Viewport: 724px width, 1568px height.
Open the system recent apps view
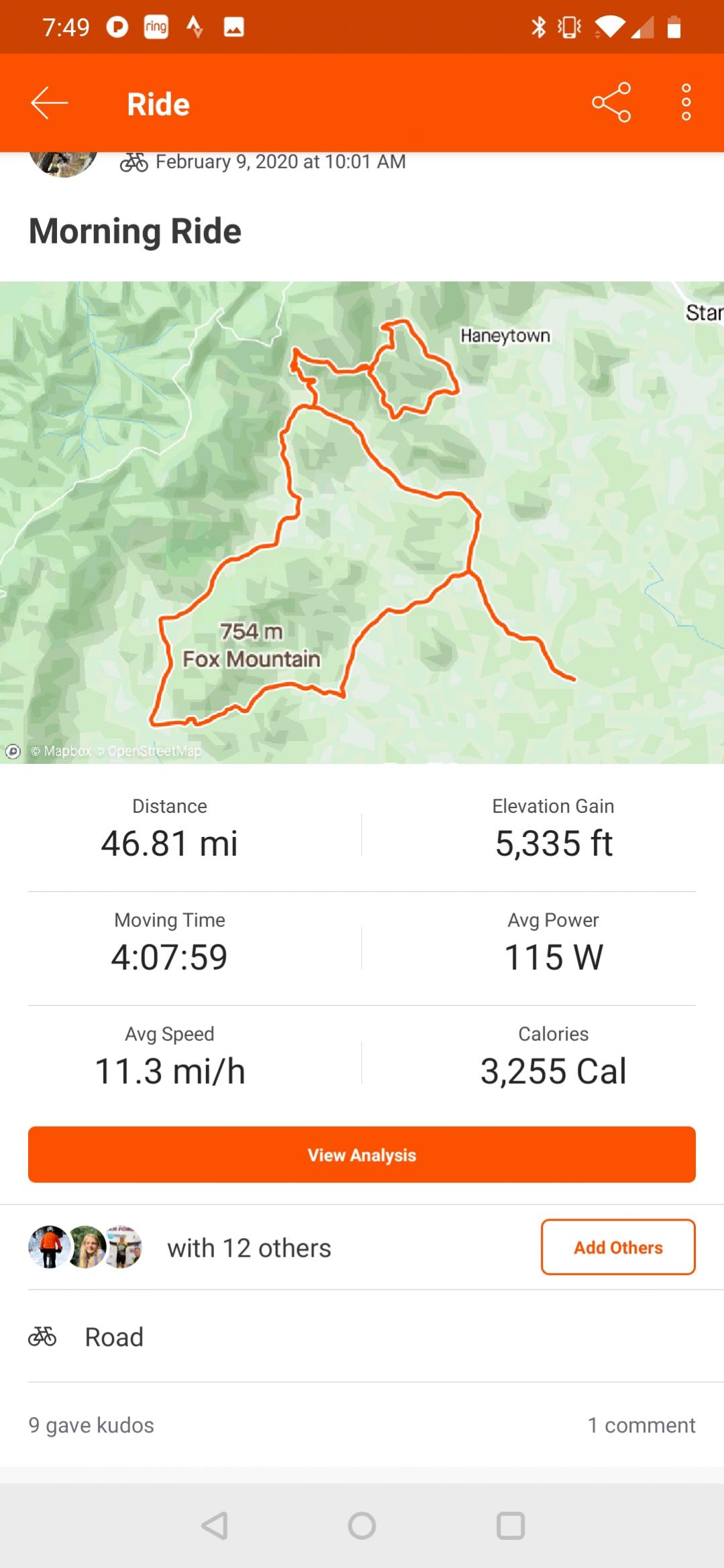(x=510, y=1526)
